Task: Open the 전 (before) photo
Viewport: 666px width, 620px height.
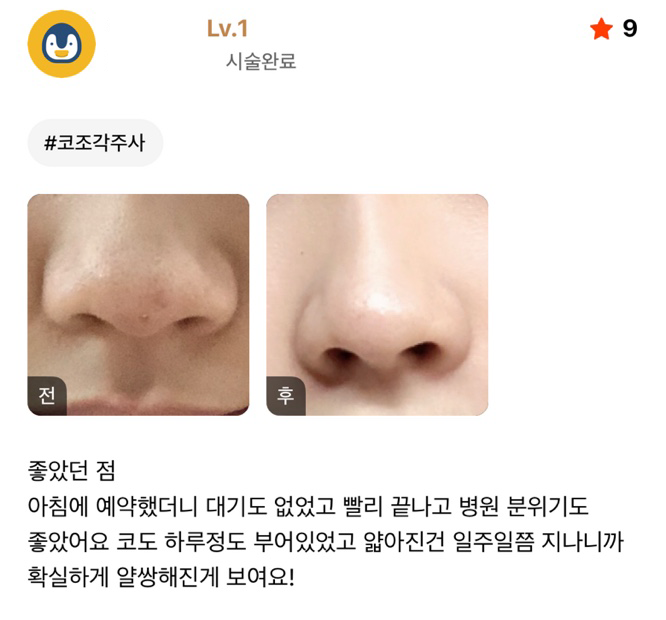Action: [138, 304]
